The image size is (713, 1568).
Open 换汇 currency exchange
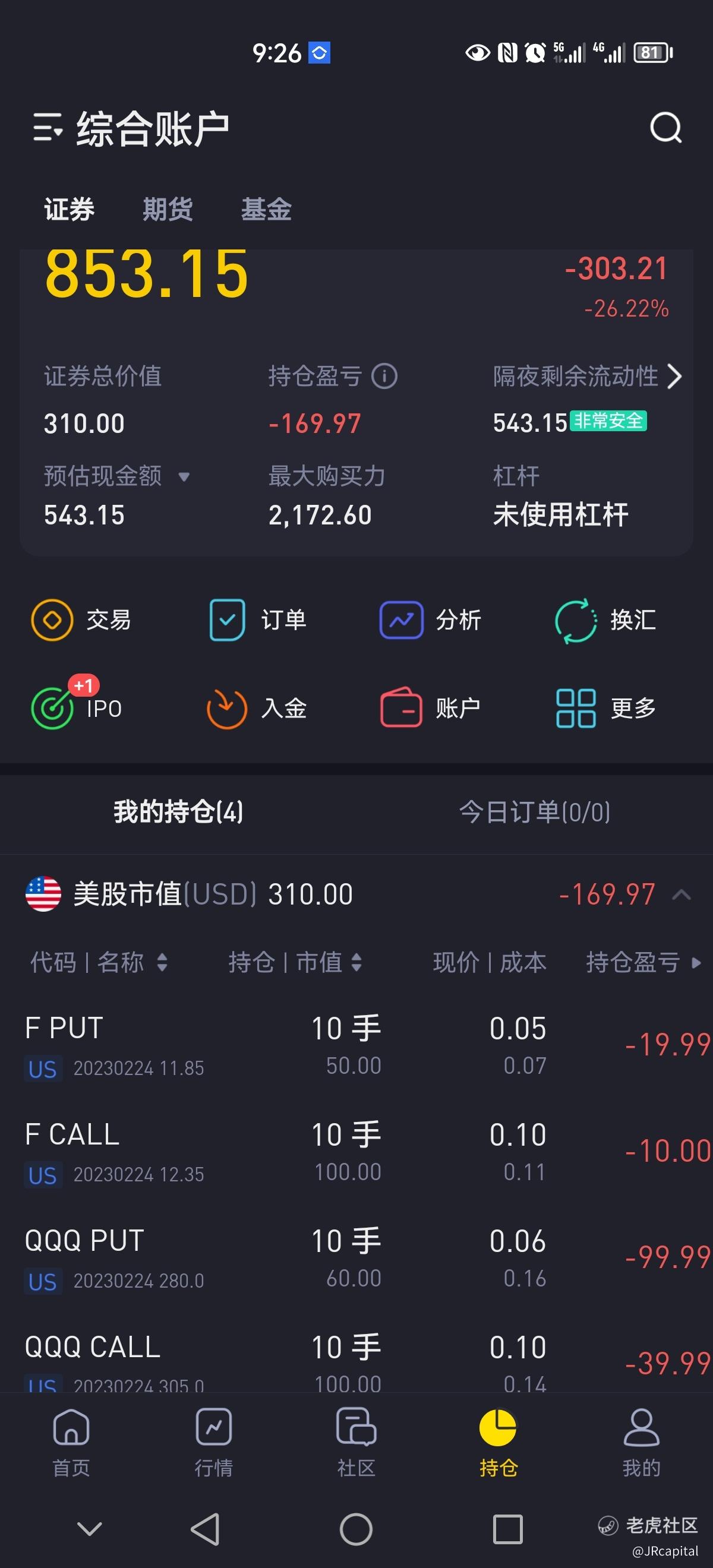click(x=605, y=619)
